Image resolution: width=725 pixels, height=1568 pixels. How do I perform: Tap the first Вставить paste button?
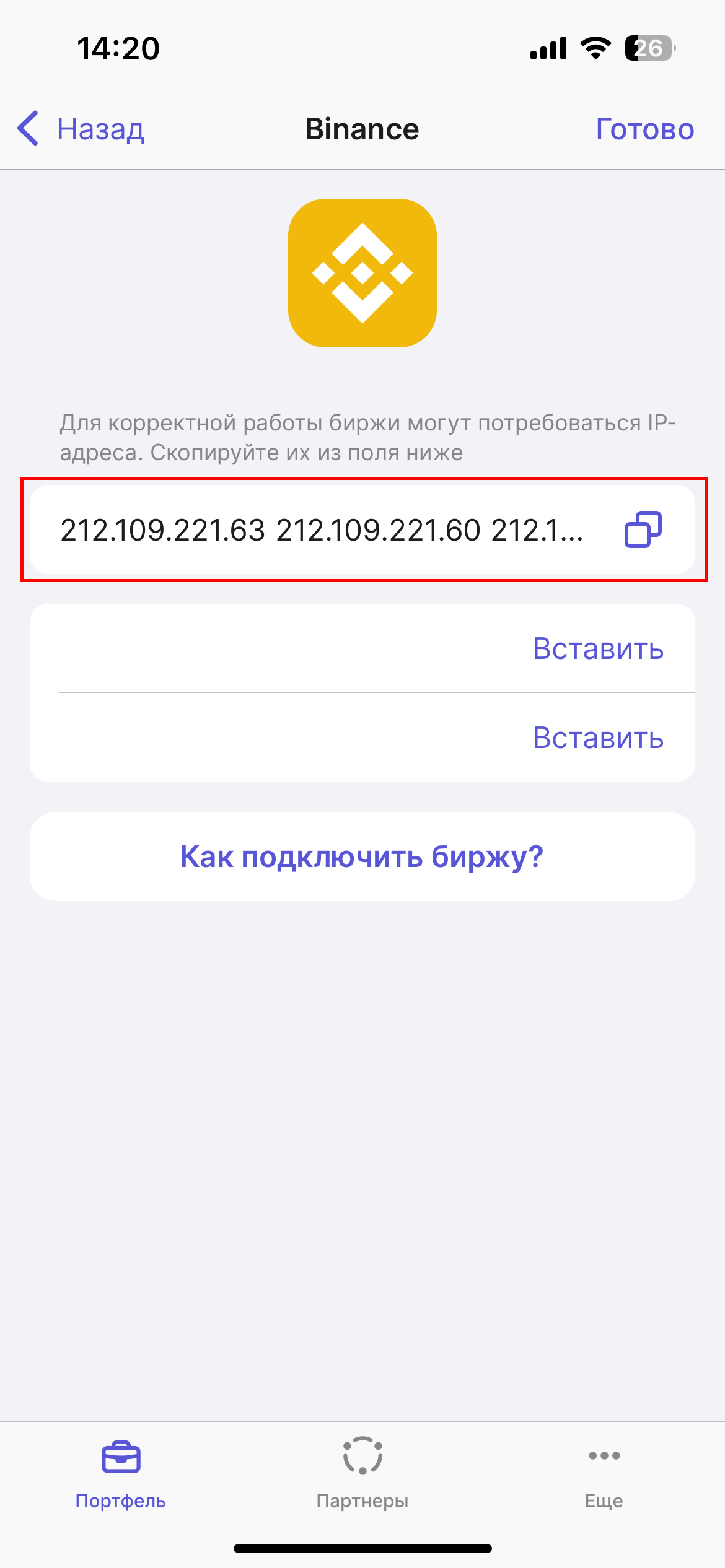click(598, 648)
